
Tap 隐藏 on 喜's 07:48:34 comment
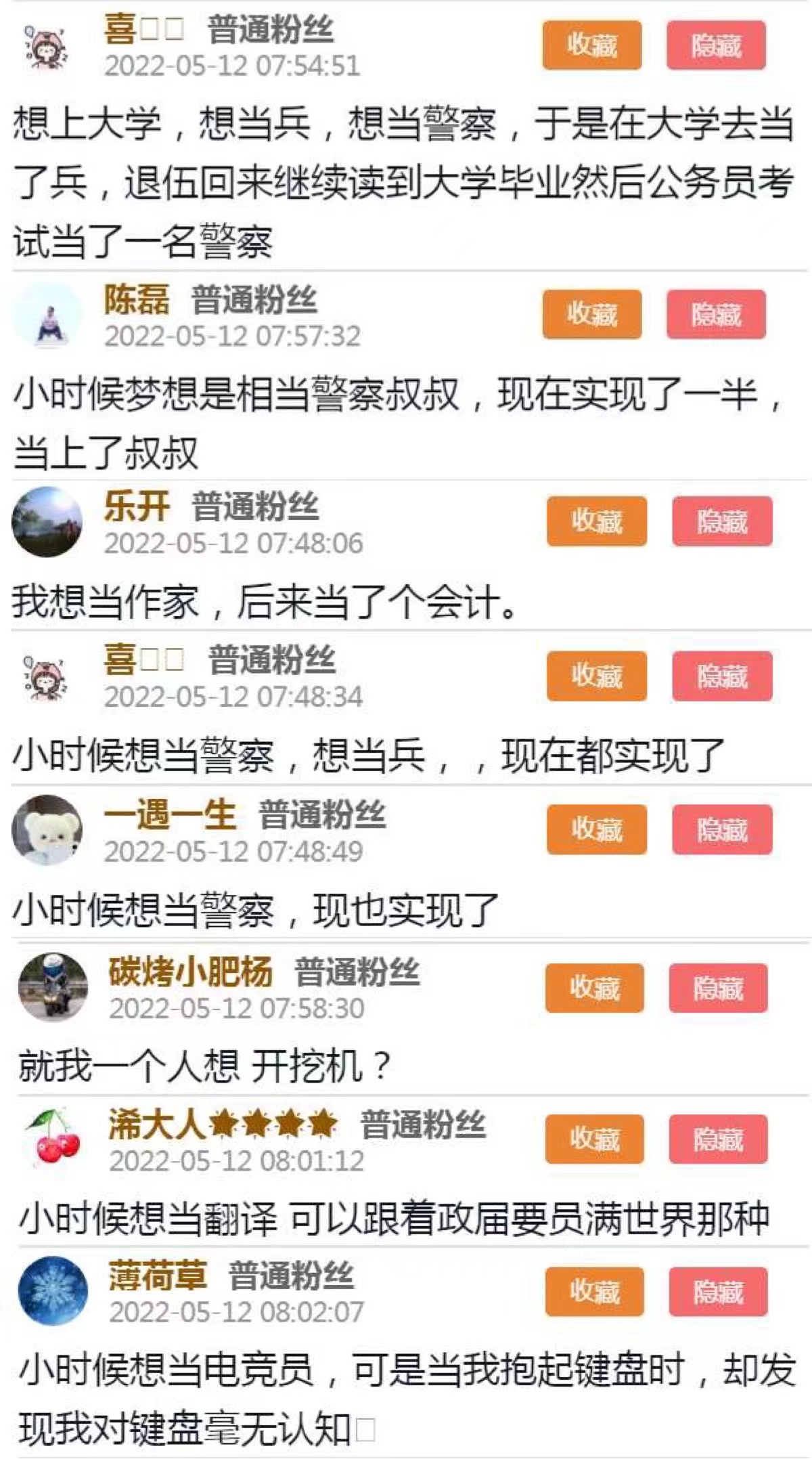pyautogui.click(x=721, y=676)
